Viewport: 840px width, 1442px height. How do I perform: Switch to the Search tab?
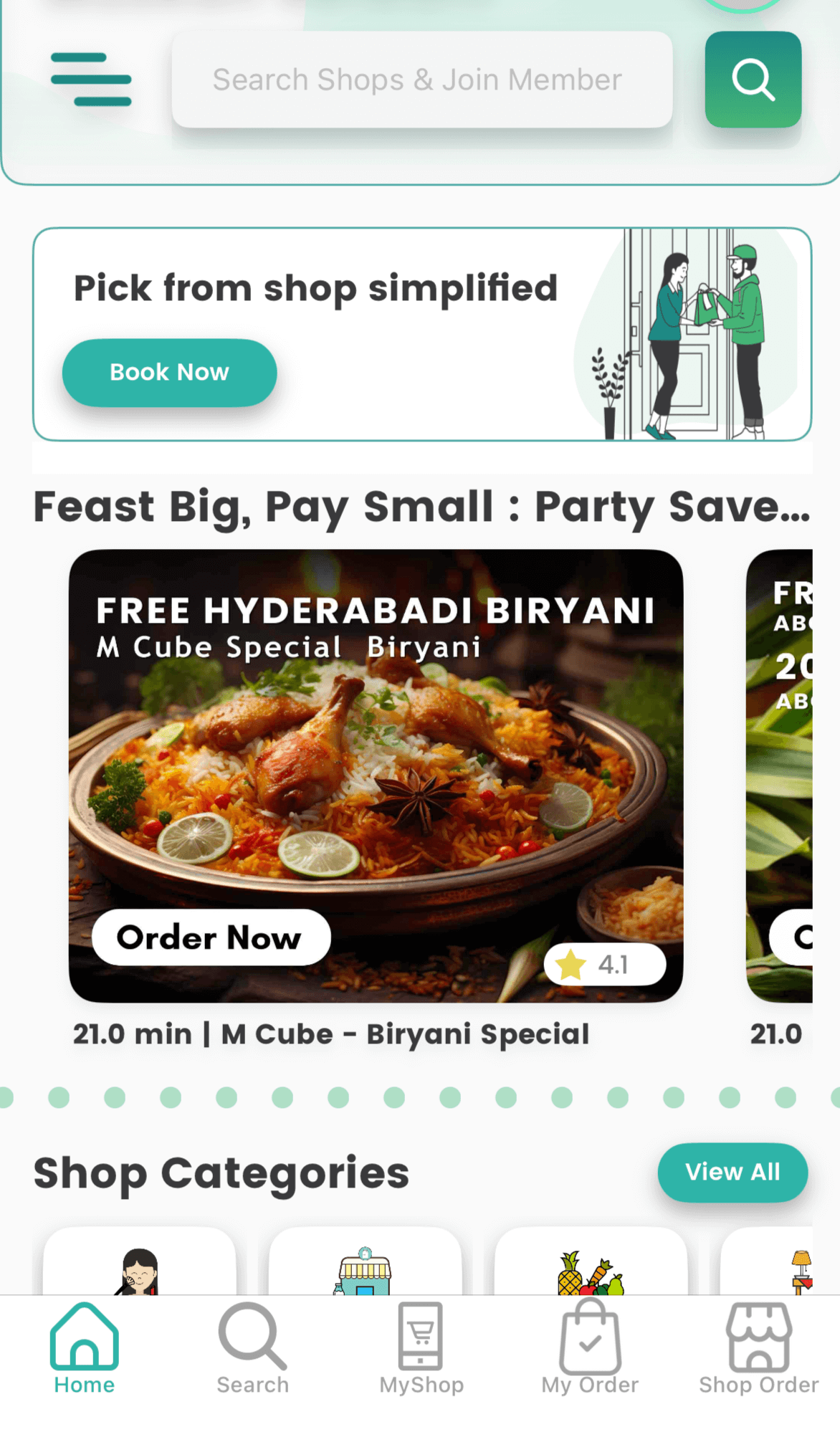click(252, 1349)
